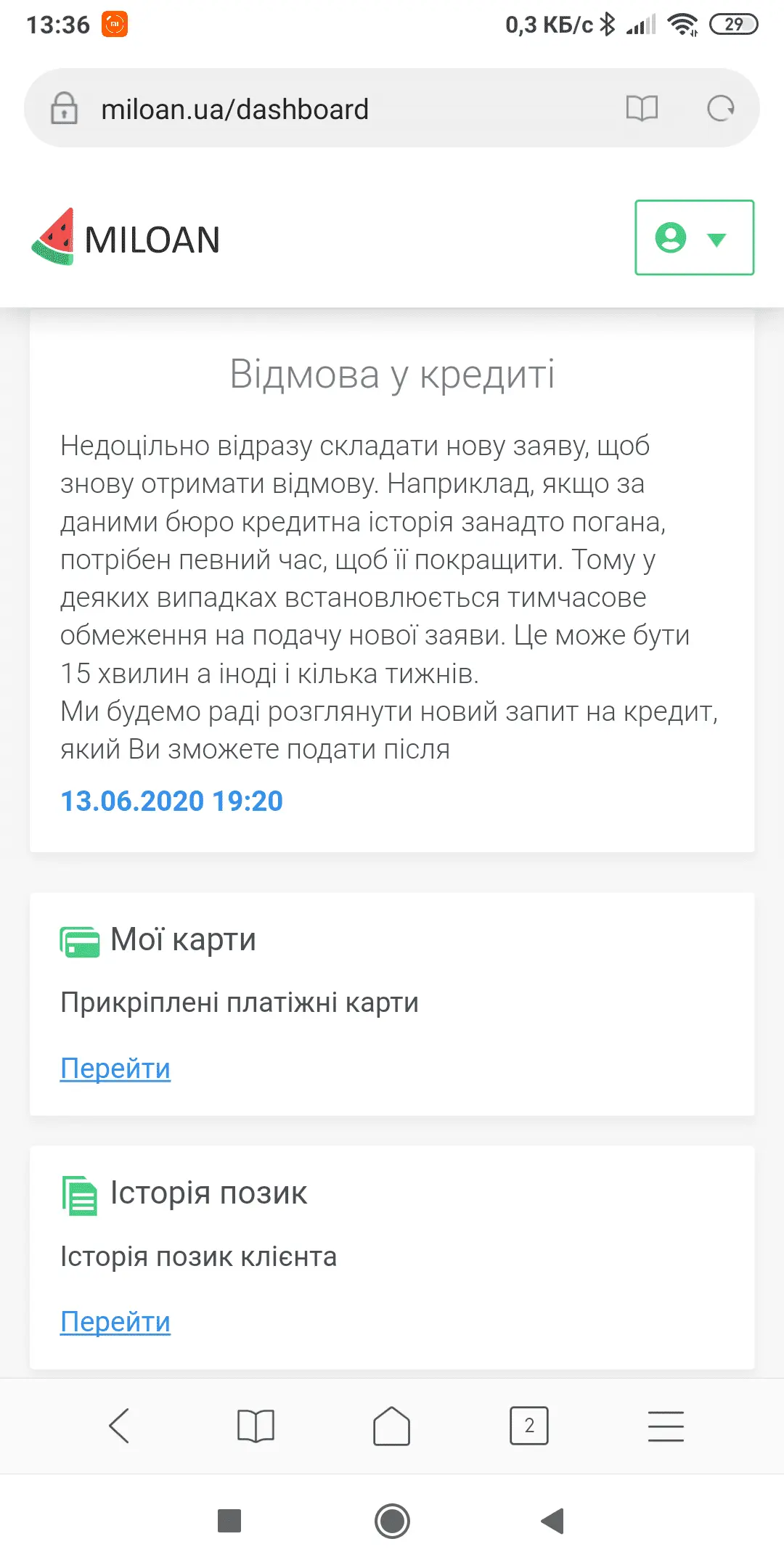Tap the MILOAN logo in the header
This screenshot has width=784, height=1568.
coord(126,238)
